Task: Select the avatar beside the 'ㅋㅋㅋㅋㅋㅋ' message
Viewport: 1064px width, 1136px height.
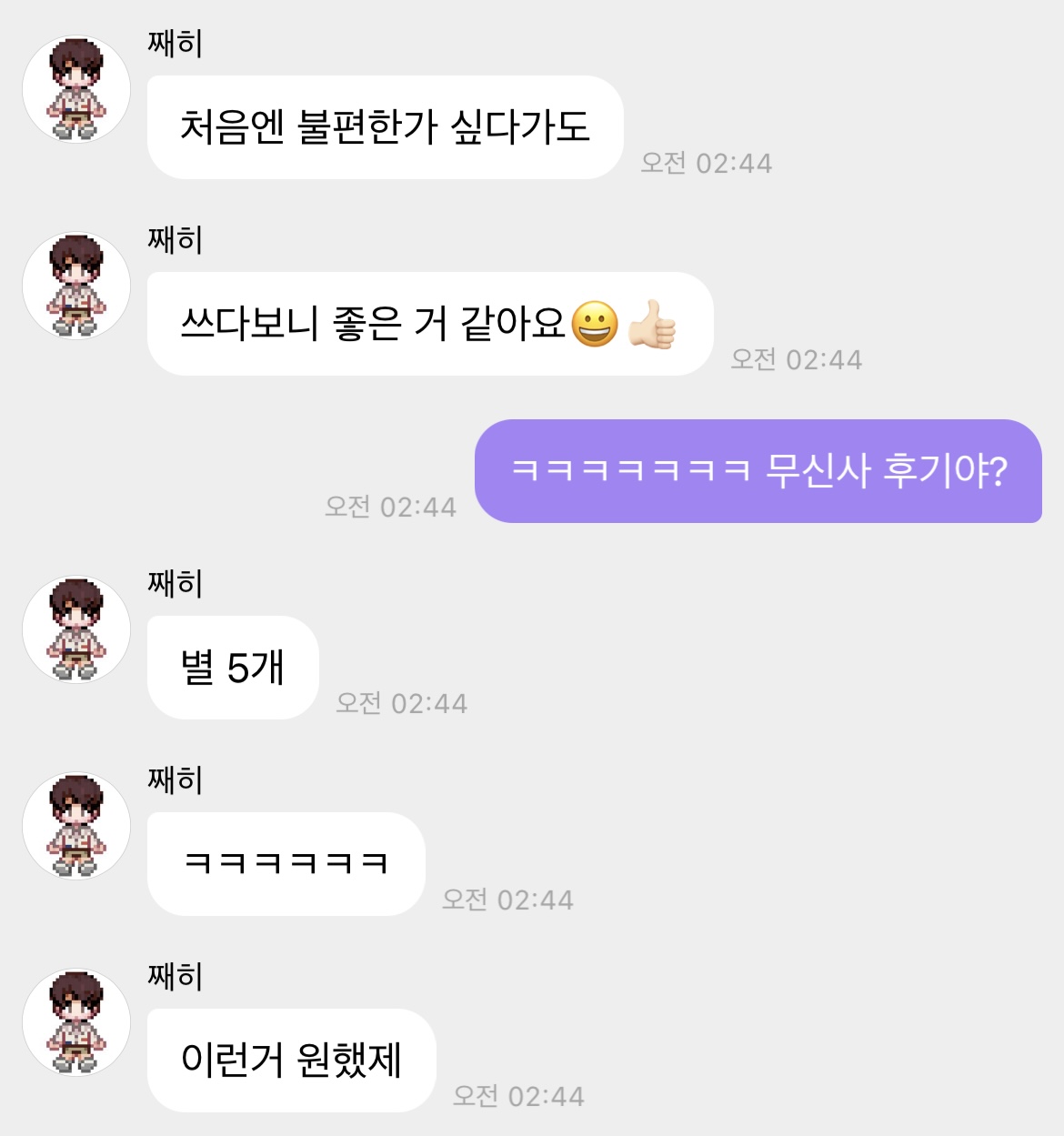Action: [75, 826]
